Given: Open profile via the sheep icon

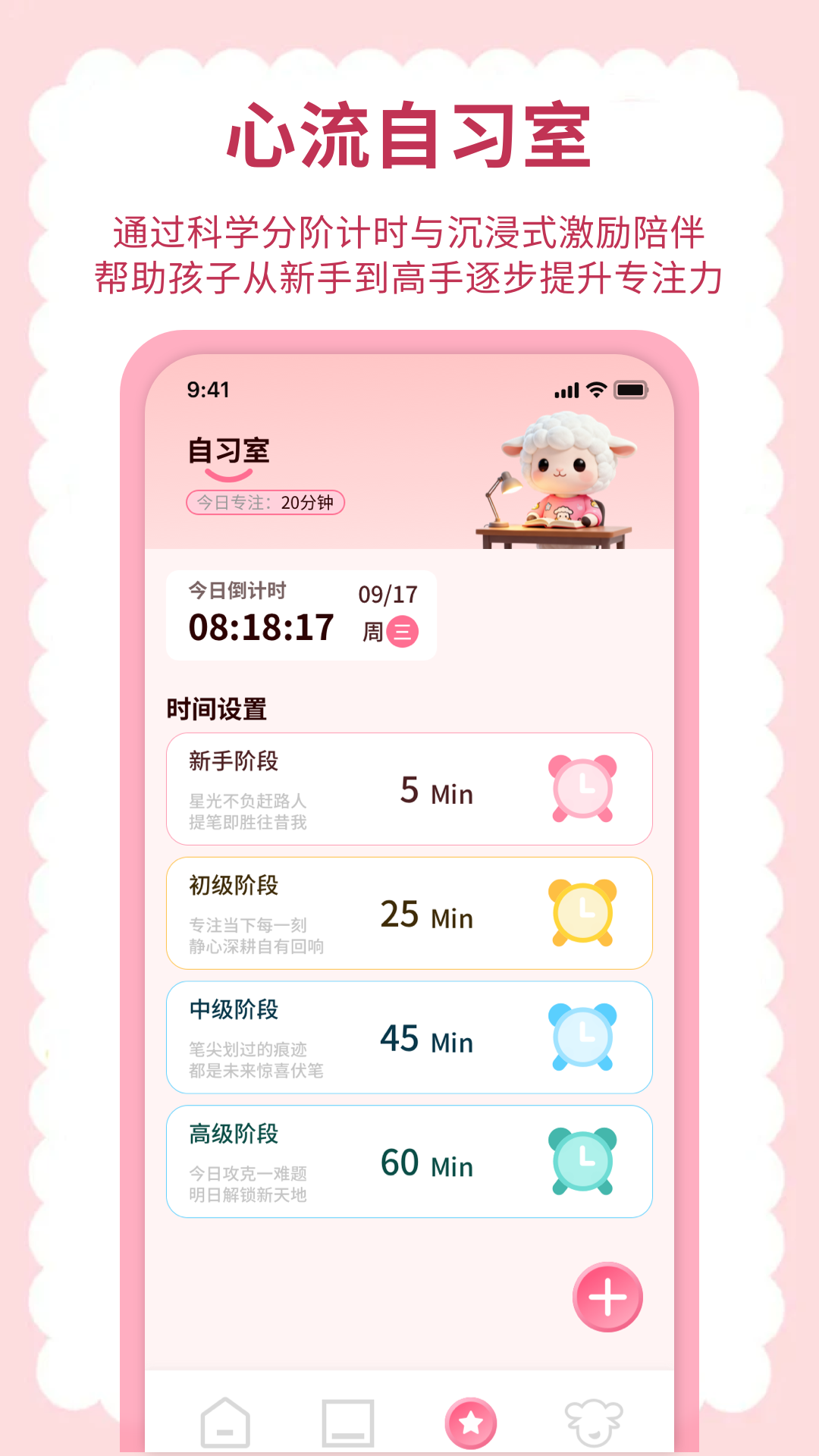Looking at the screenshot, I should [594, 1423].
